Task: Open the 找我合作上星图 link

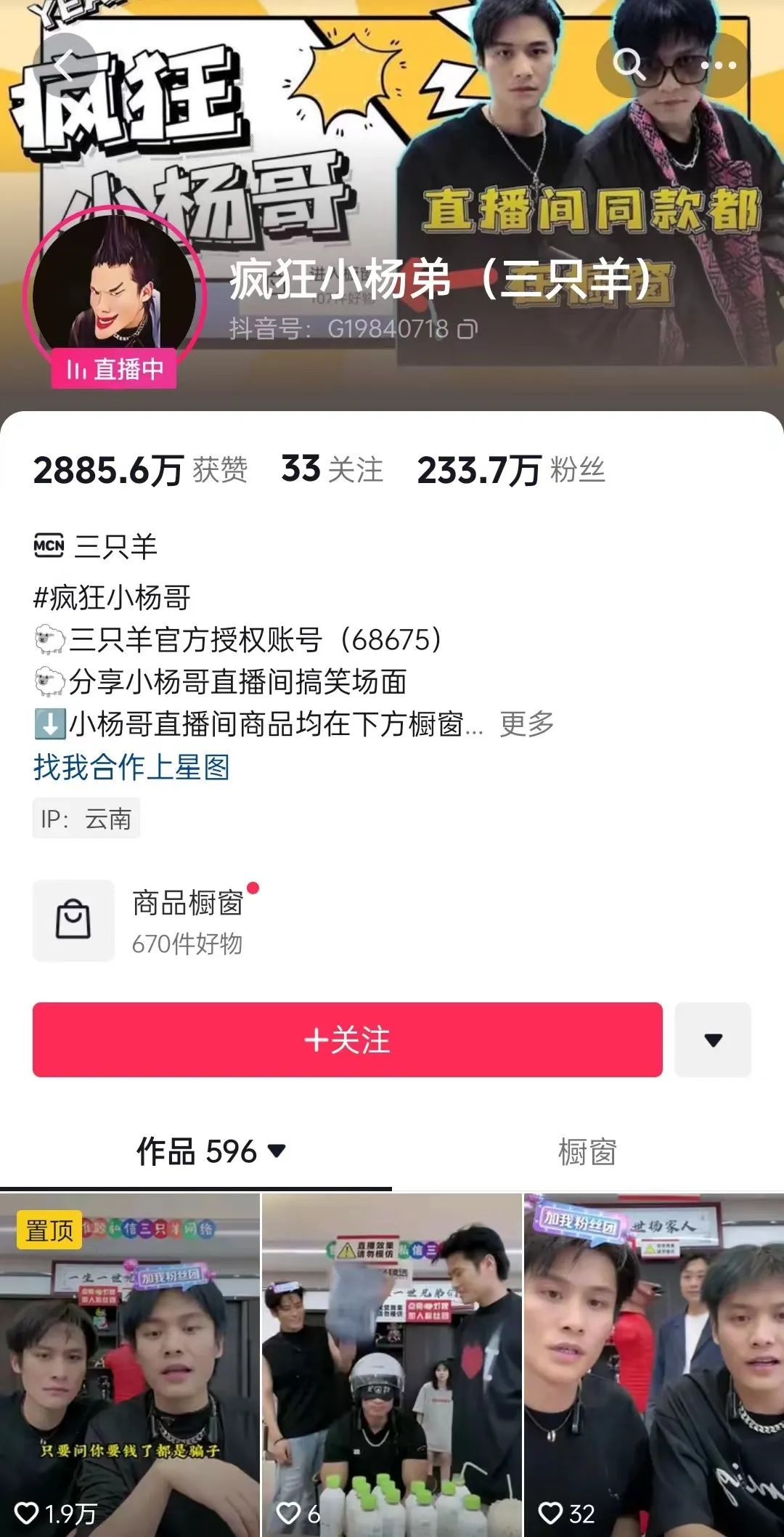Action: (131, 767)
